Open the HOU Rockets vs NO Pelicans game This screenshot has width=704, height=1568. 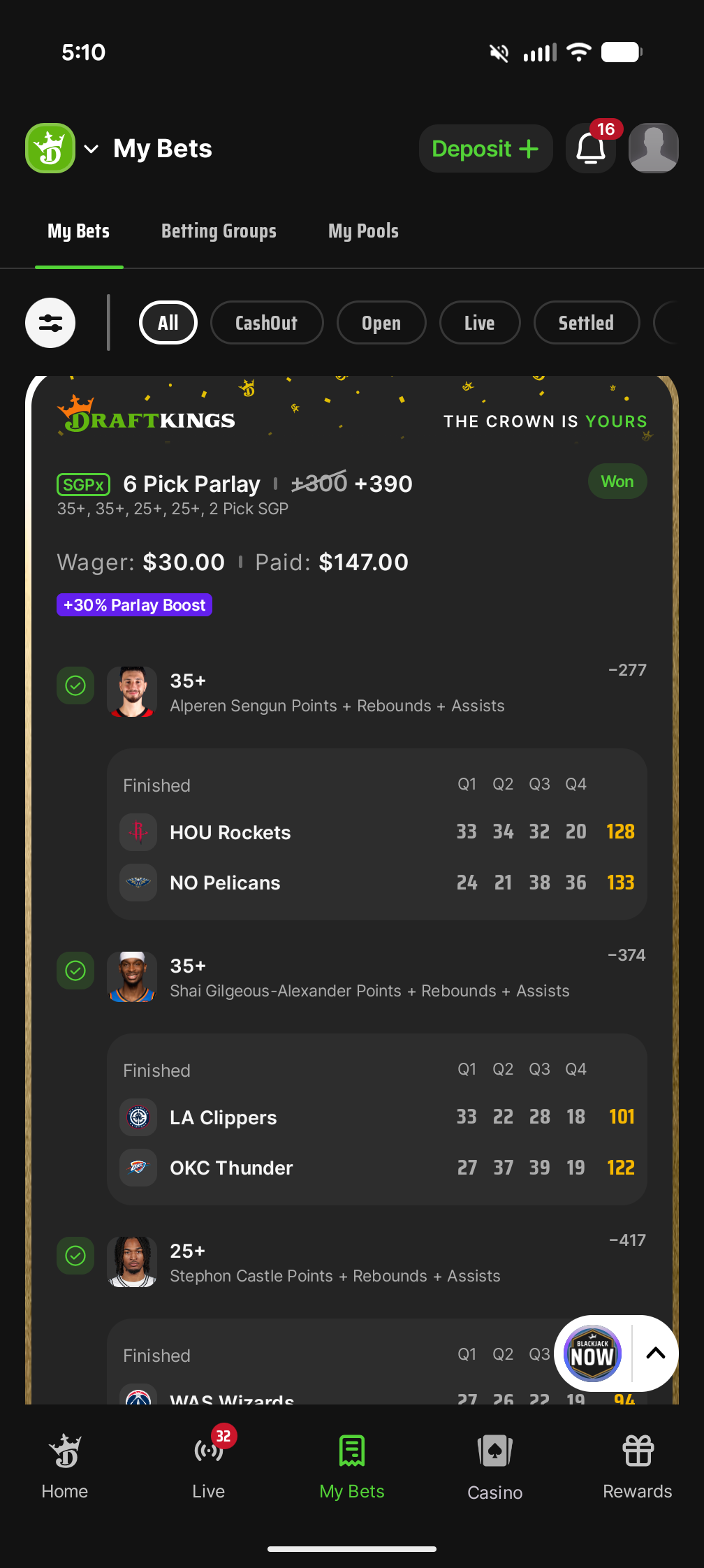pyautogui.click(x=377, y=834)
